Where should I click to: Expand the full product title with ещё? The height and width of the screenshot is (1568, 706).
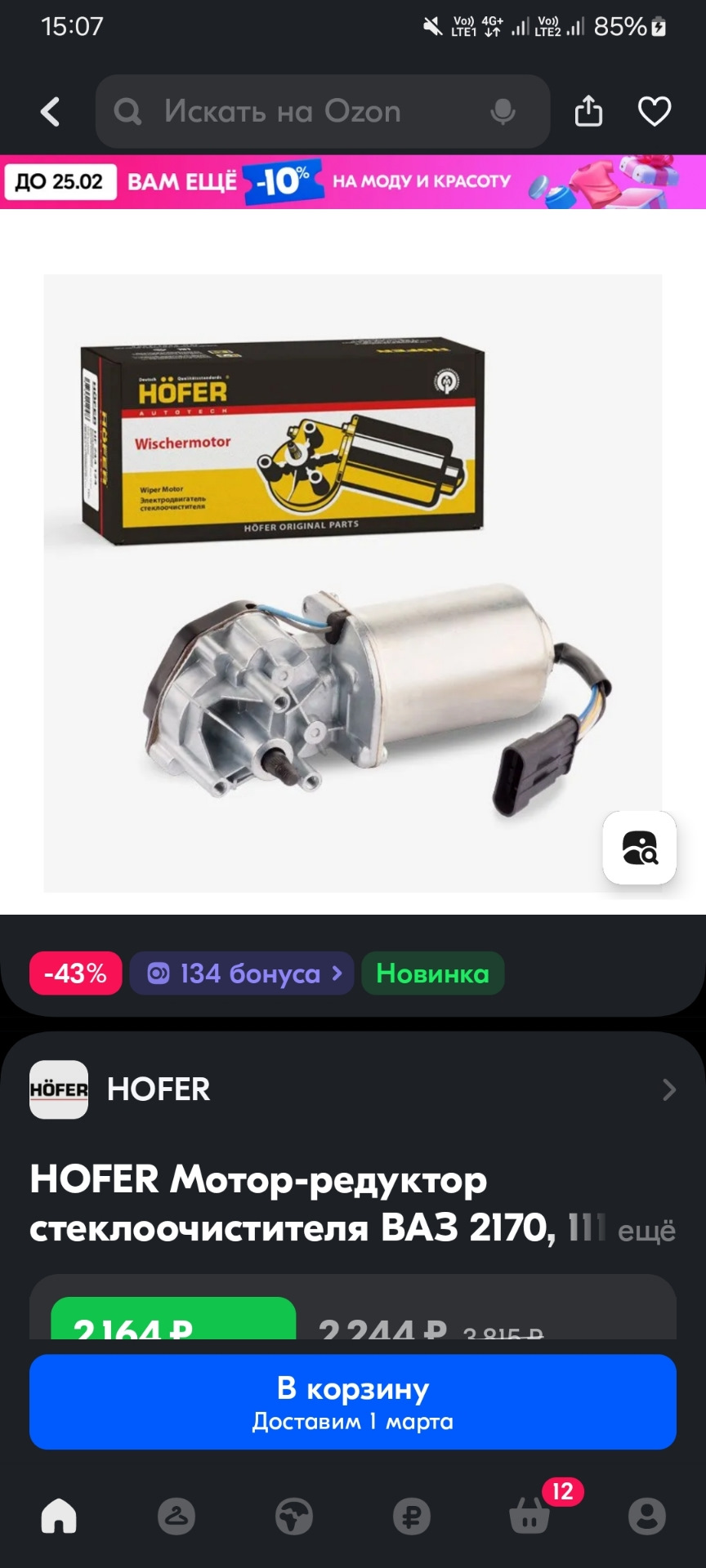(646, 1232)
